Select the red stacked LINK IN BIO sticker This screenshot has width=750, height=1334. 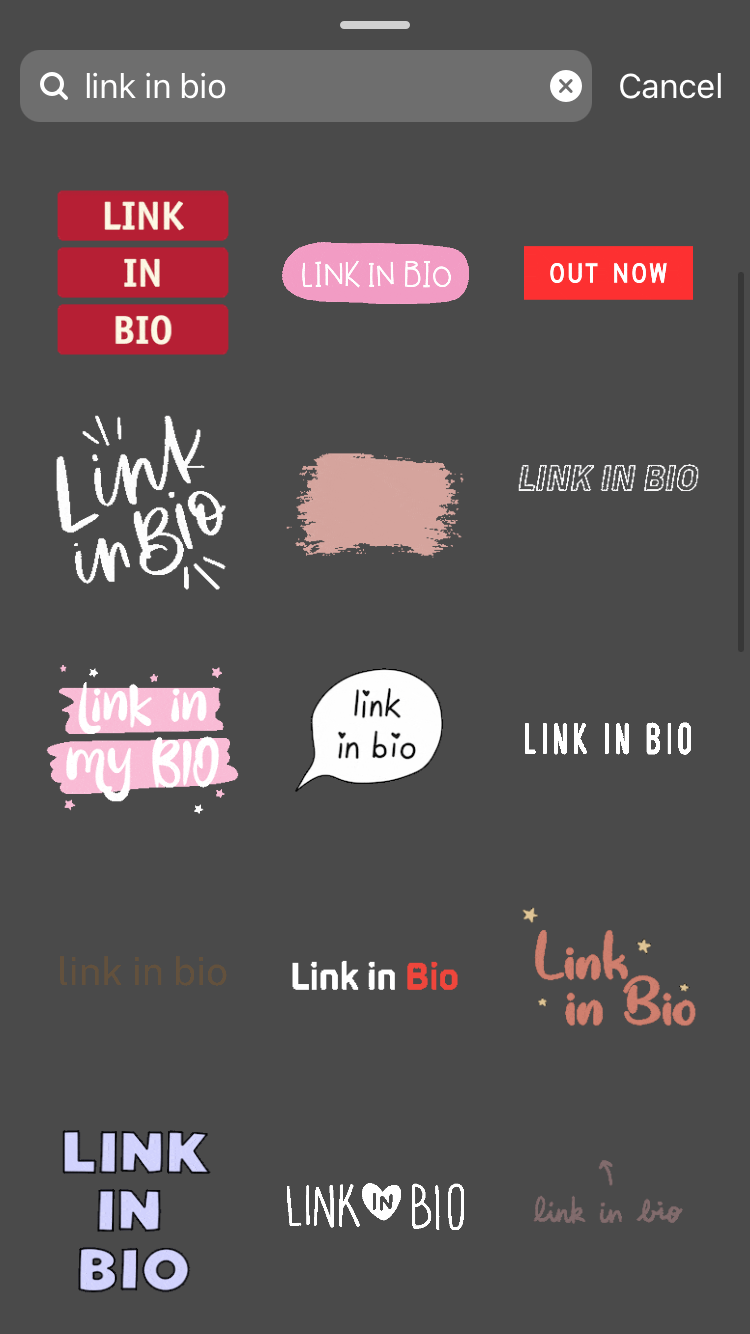click(x=143, y=273)
